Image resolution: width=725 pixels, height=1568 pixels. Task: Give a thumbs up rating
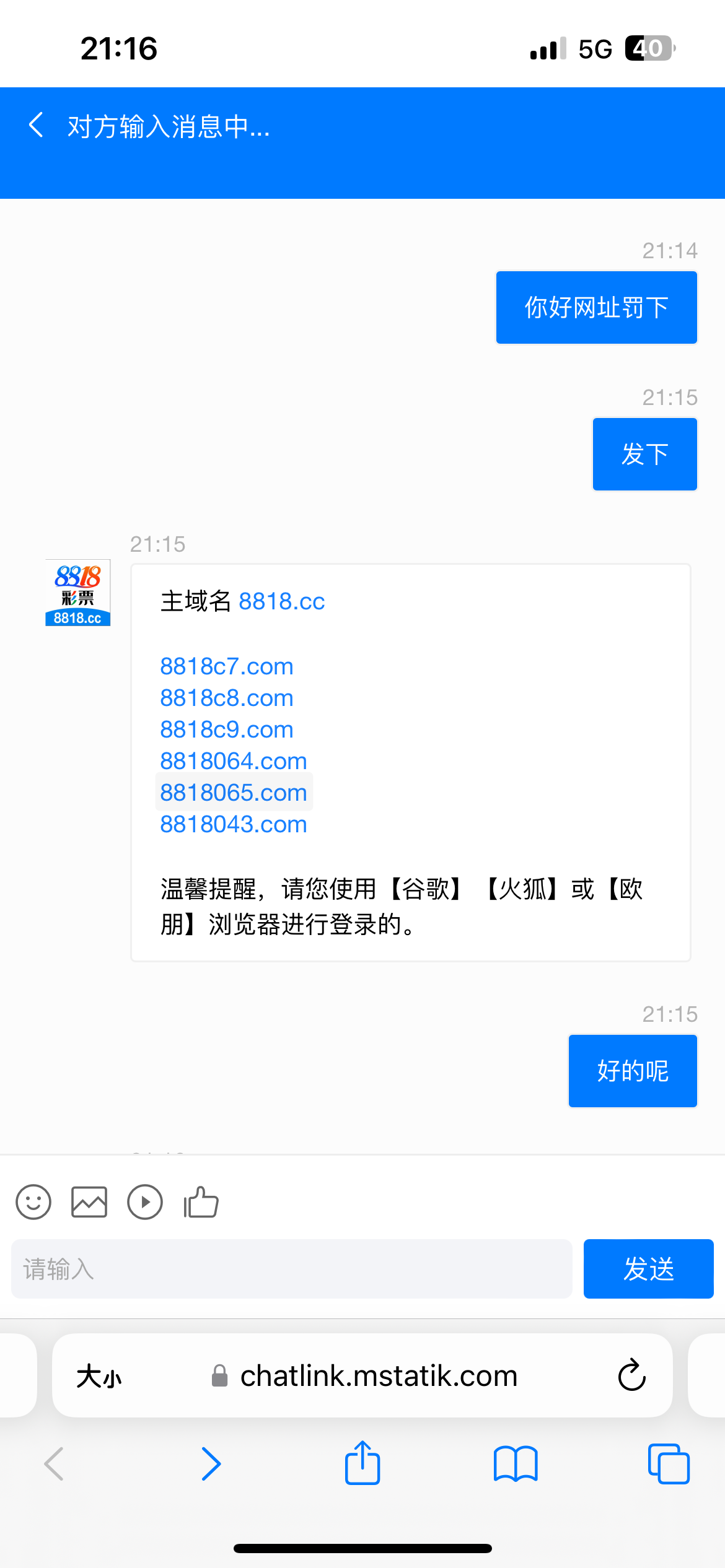201,1202
